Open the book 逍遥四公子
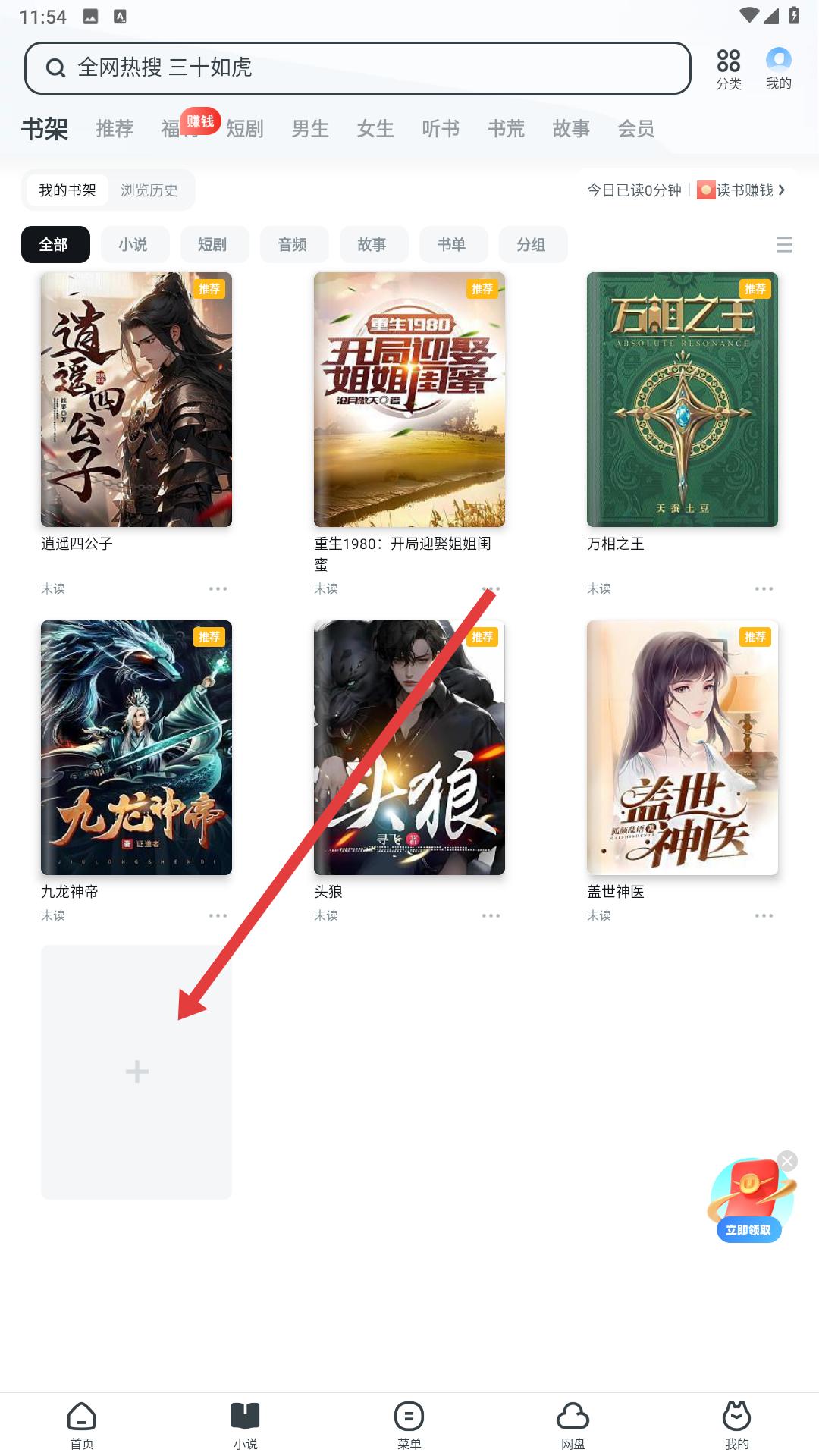The height and width of the screenshot is (1456, 819). (x=136, y=400)
